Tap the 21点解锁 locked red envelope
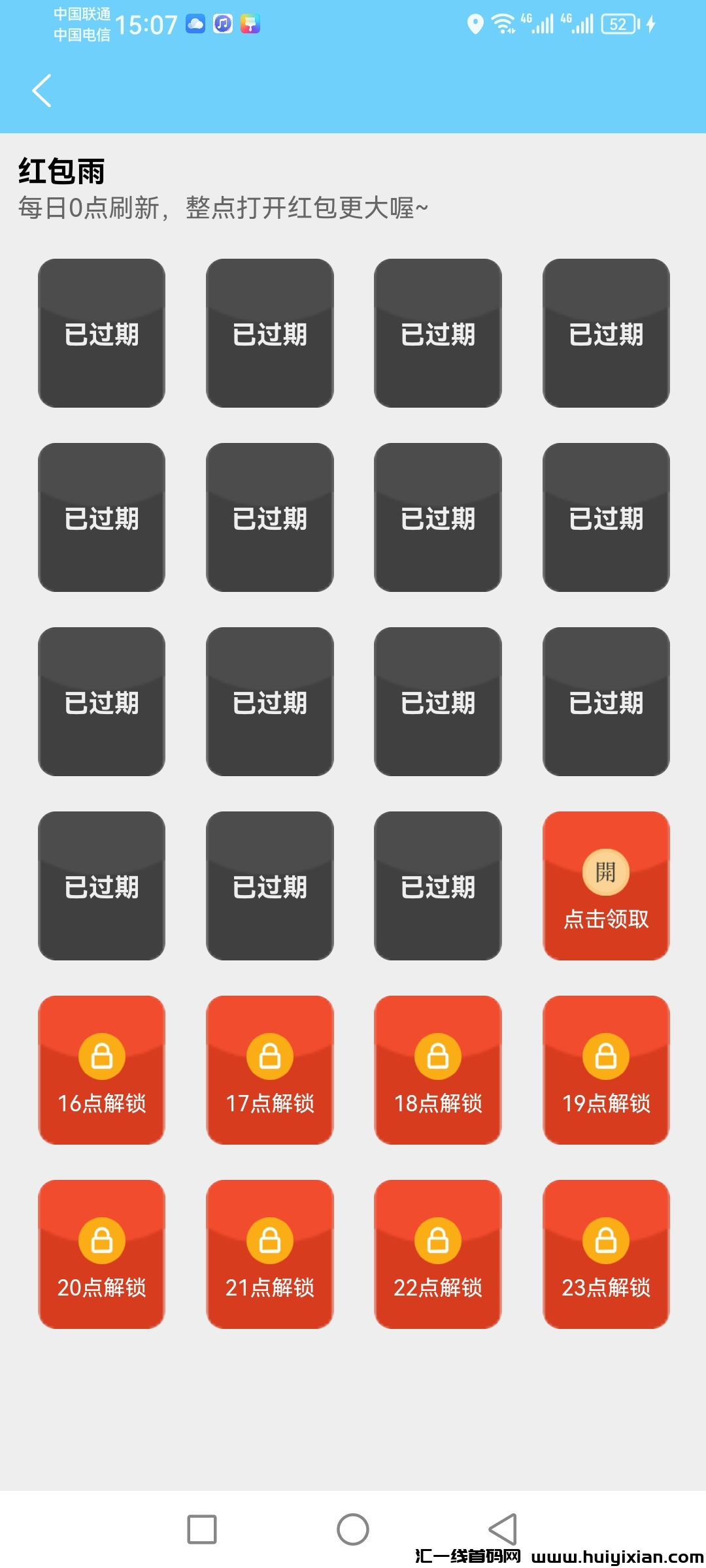The height and width of the screenshot is (1568, 706). pyautogui.click(x=269, y=1256)
